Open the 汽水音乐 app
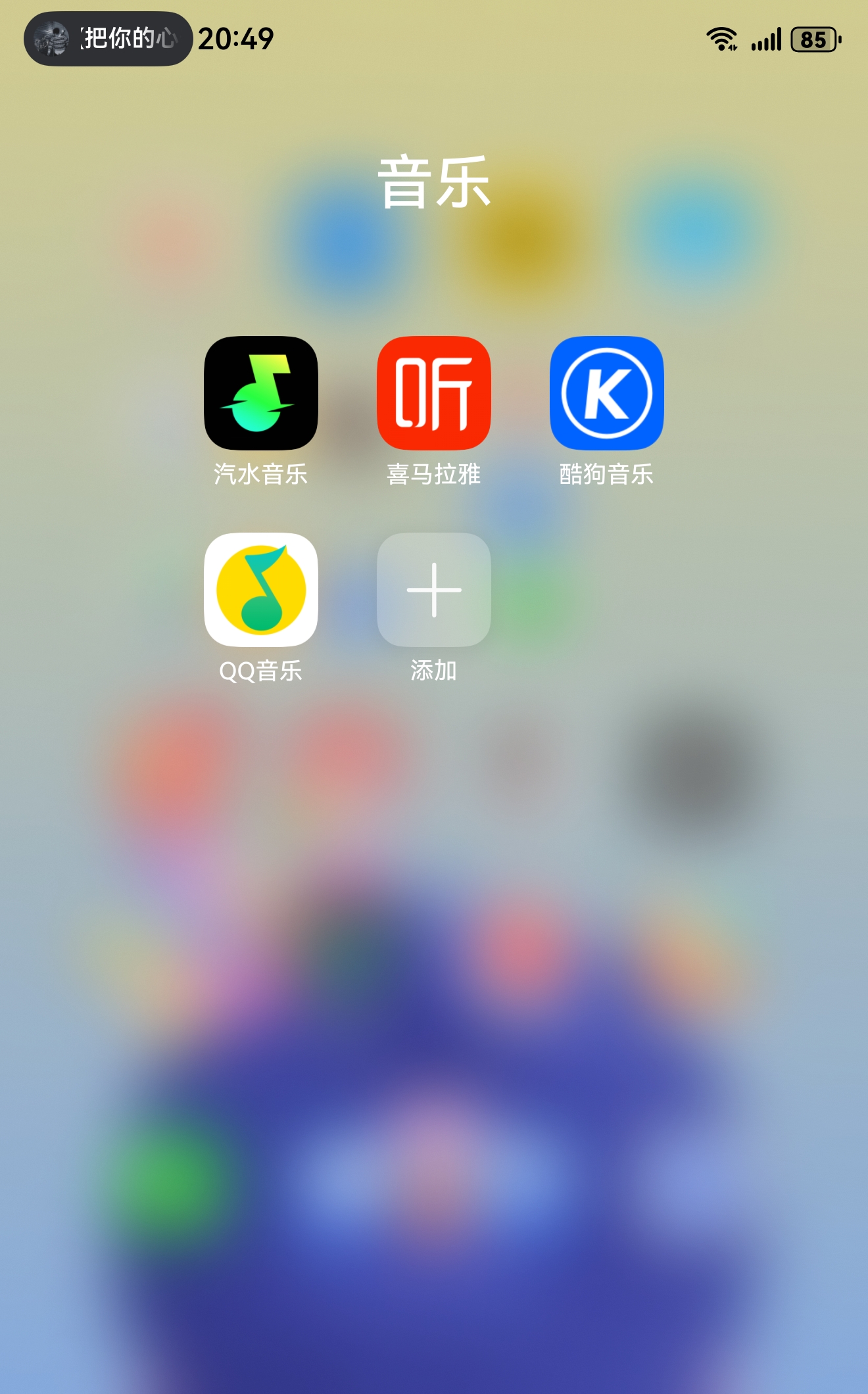This screenshot has width=868, height=1394. (261, 393)
